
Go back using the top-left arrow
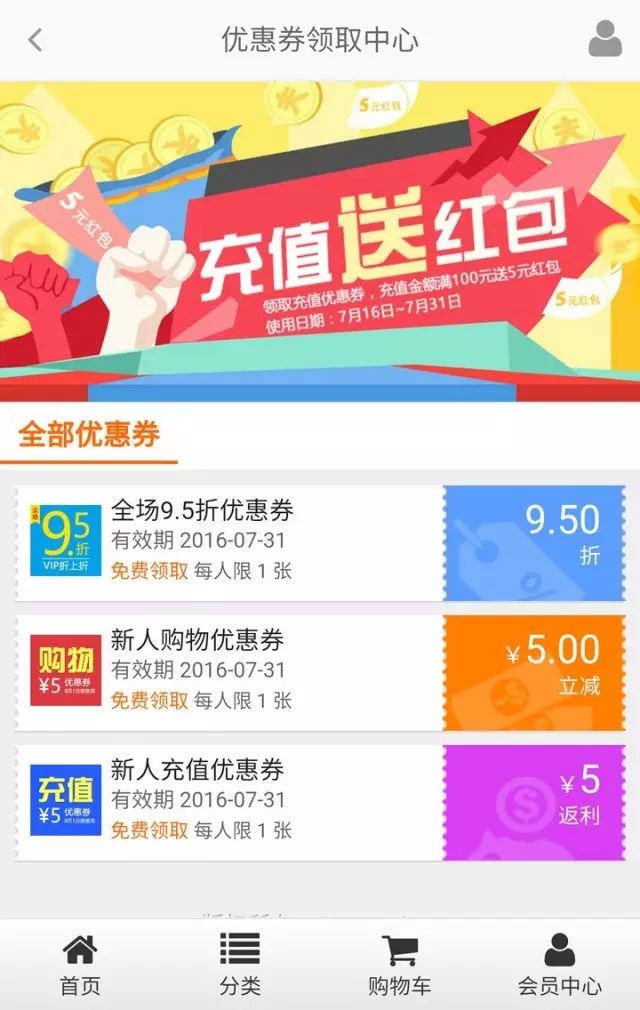click(x=35, y=40)
